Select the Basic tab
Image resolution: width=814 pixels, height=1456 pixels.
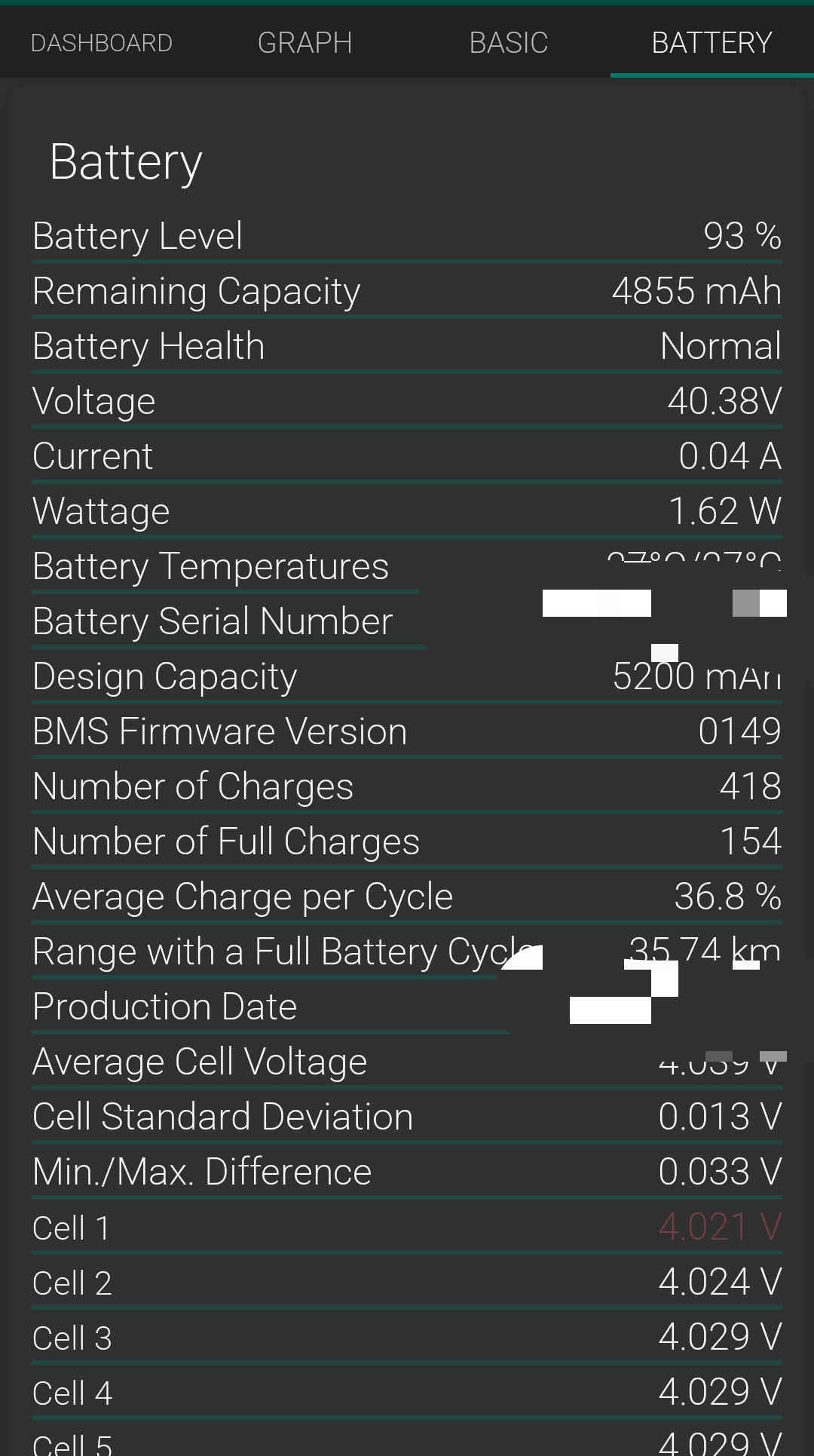coord(509,43)
